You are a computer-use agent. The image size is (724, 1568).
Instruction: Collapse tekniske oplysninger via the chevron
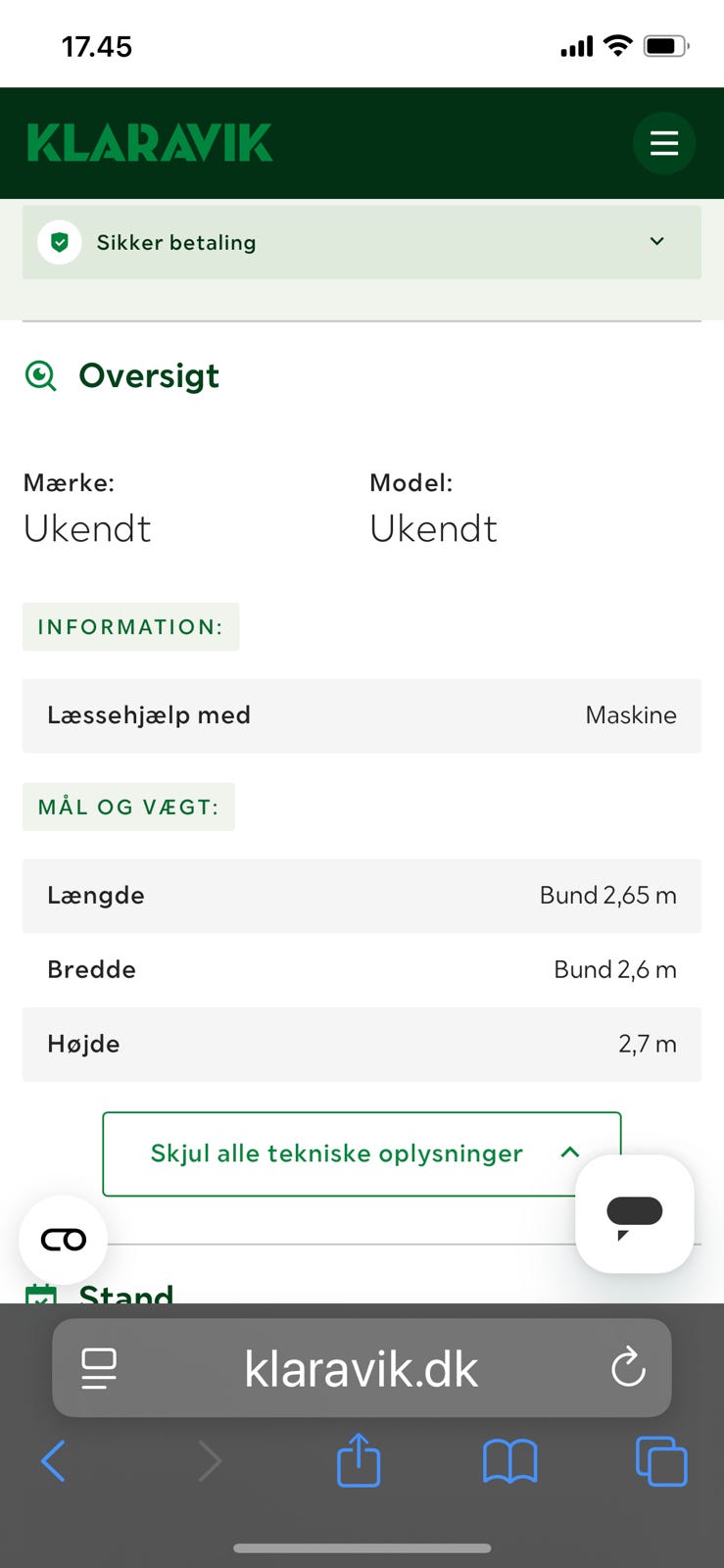coord(570,1153)
